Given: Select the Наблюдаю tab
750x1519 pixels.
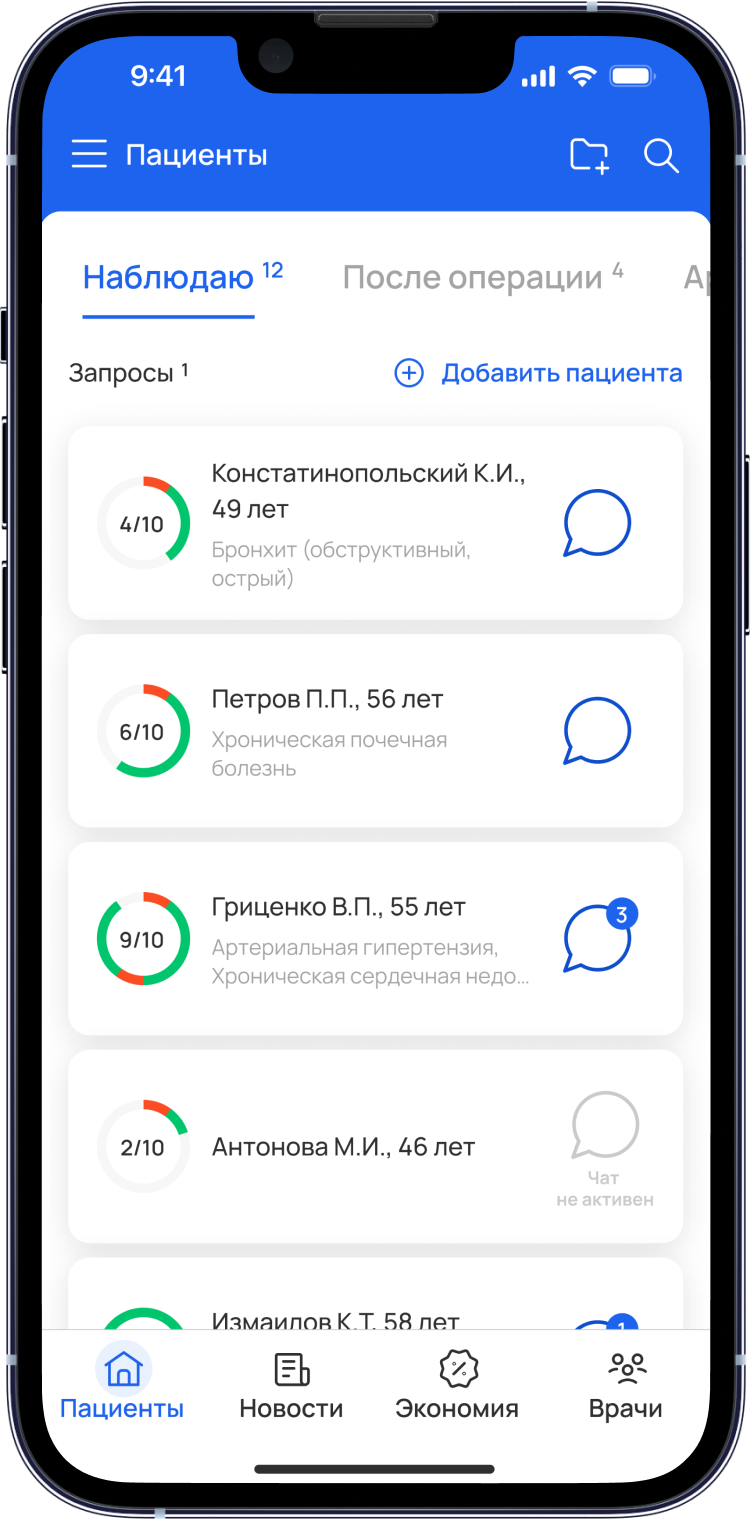Looking at the screenshot, I should (169, 278).
